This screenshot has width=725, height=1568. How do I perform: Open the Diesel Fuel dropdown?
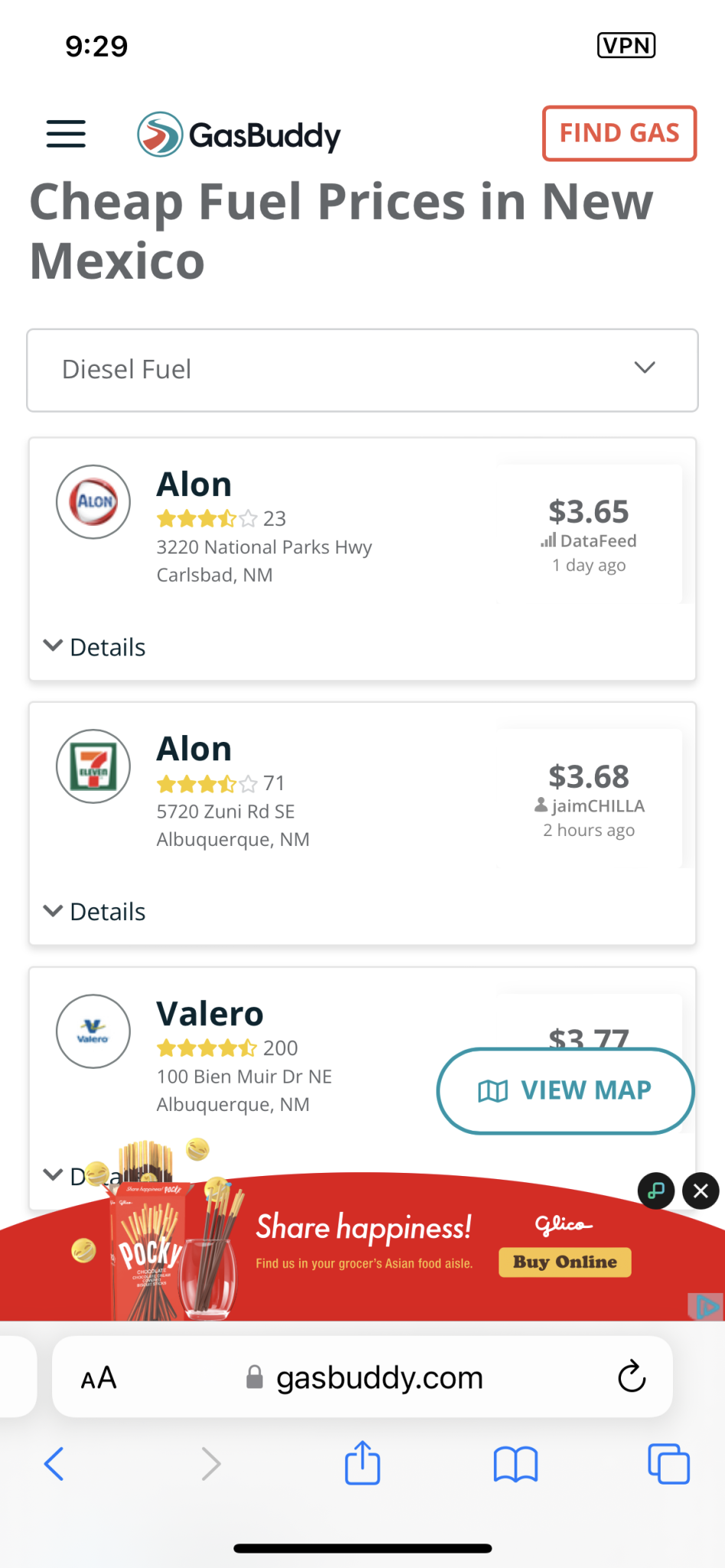click(362, 371)
